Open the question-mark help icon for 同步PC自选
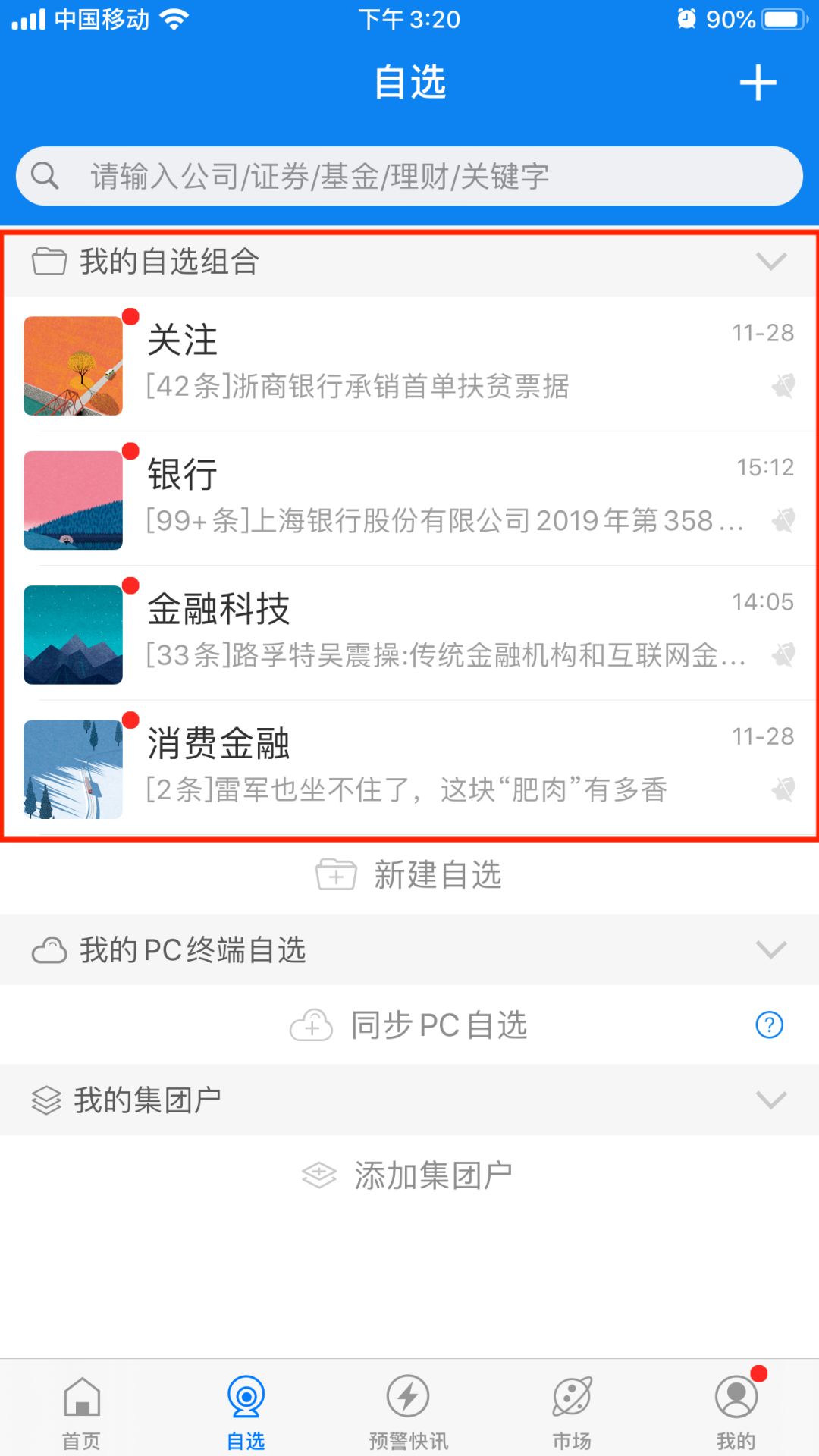The width and height of the screenshot is (819, 1456). coord(769,1025)
